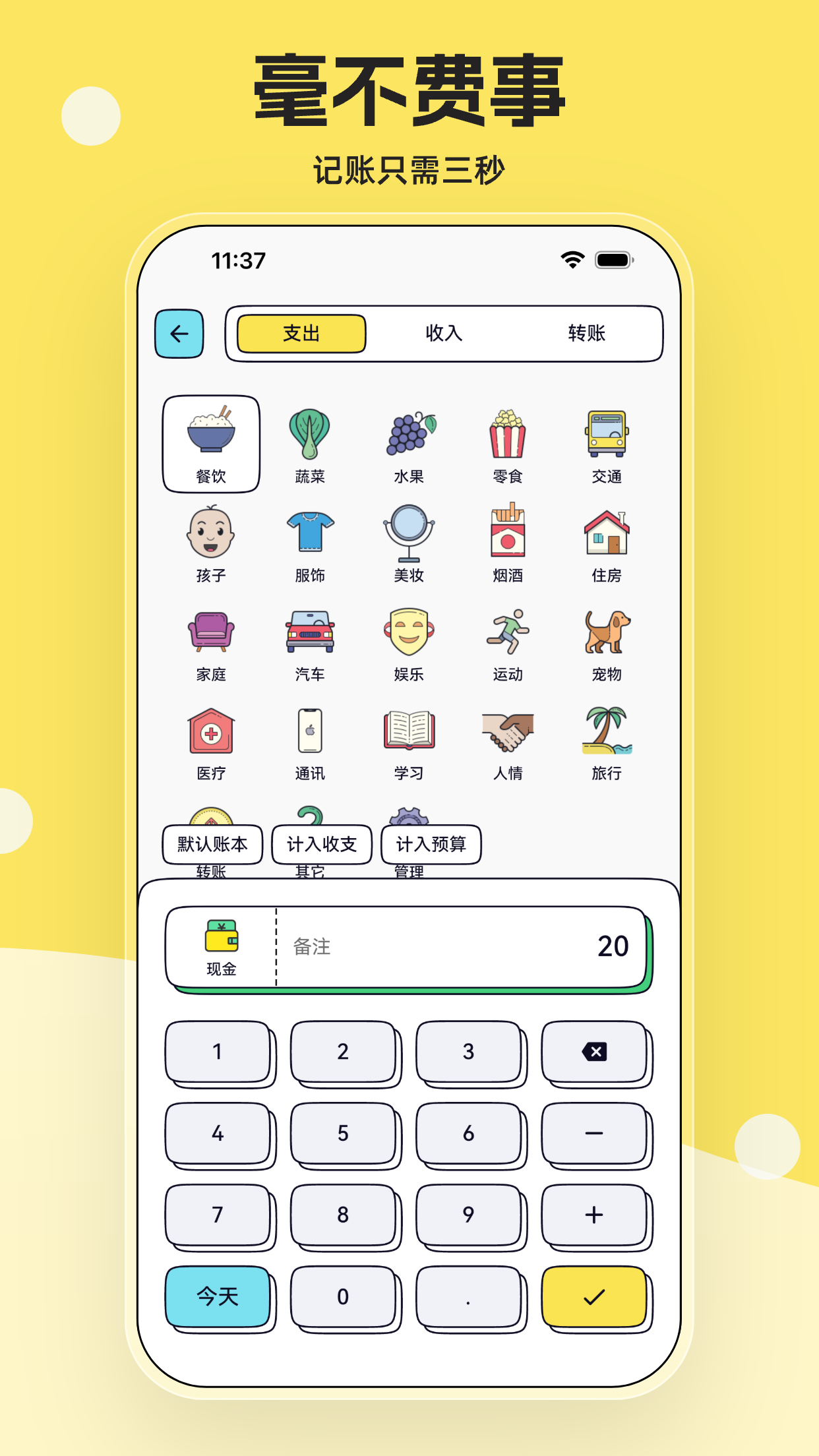Image resolution: width=819 pixels, height=1456 pixels.
Task: Switch to the 收入 tab
Action: [x=445, y=334]
